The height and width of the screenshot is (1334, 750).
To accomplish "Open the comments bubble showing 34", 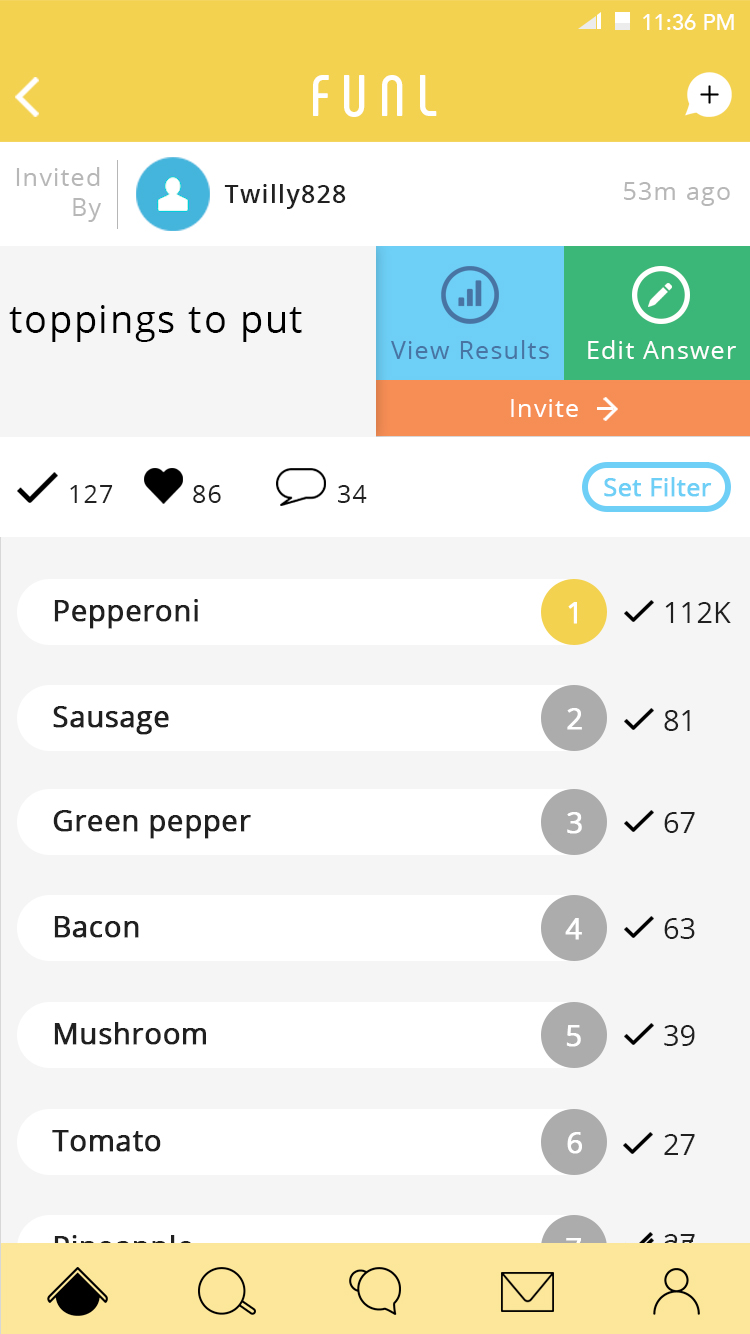I will (301, 487).
